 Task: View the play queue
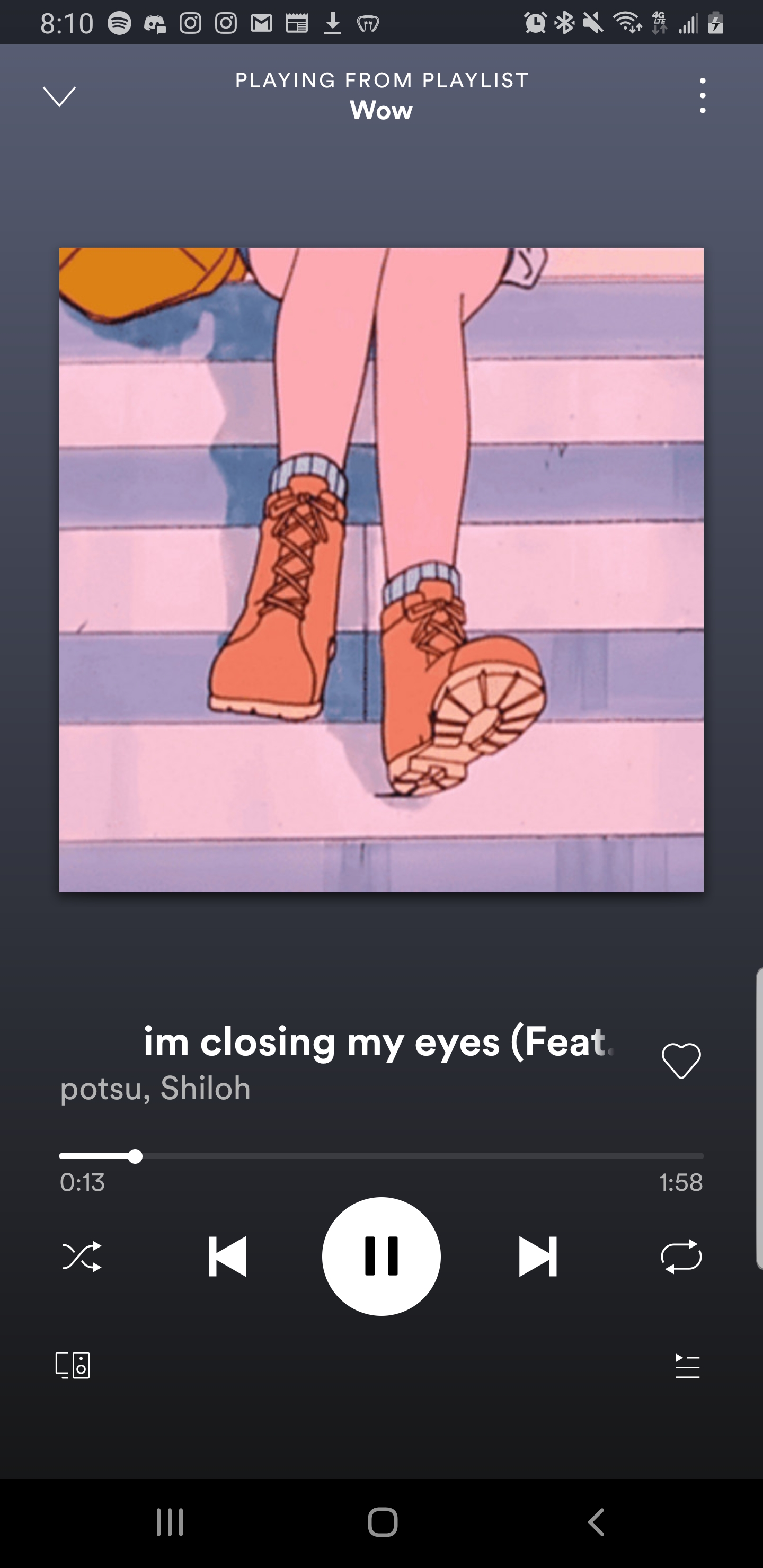(687, 1367)
